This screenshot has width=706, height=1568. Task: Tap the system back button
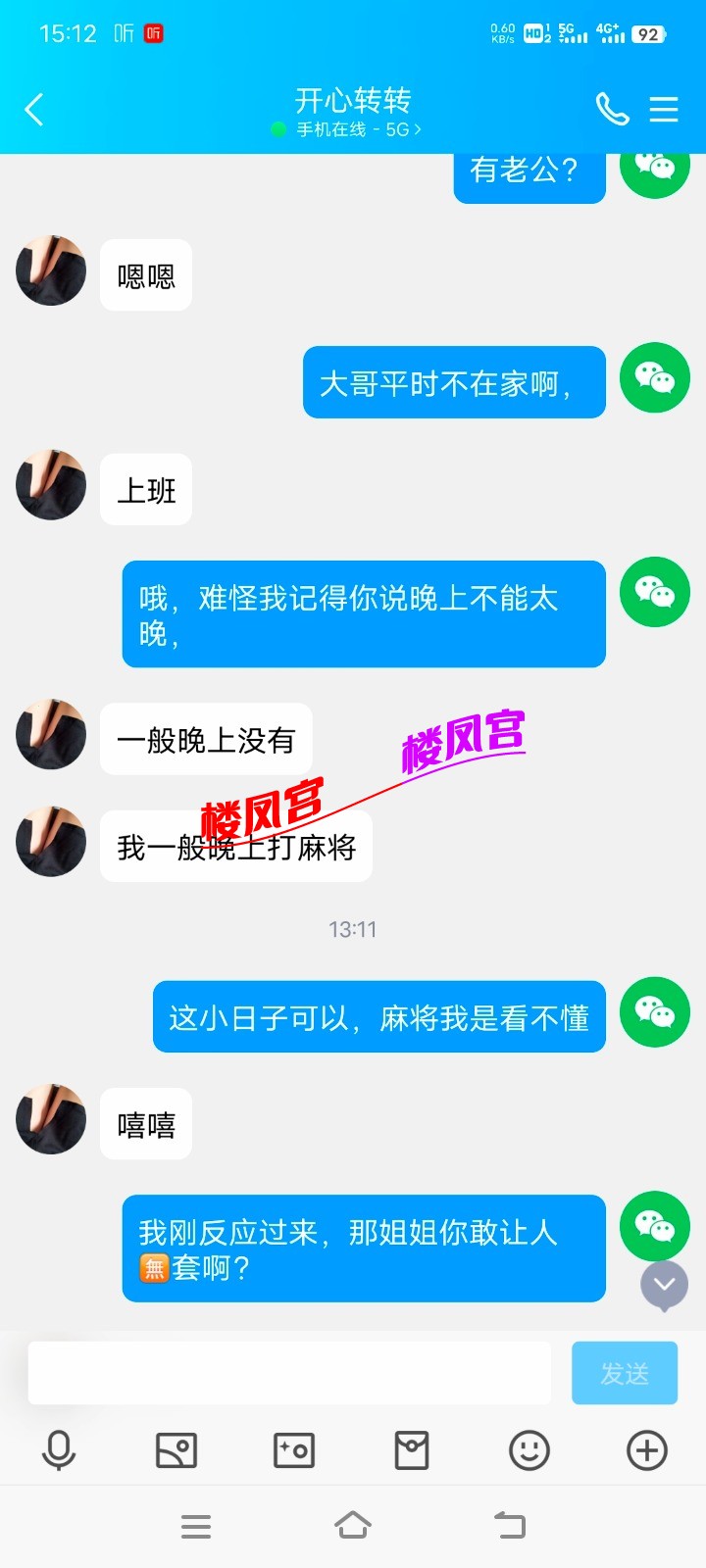[510, 1526]
